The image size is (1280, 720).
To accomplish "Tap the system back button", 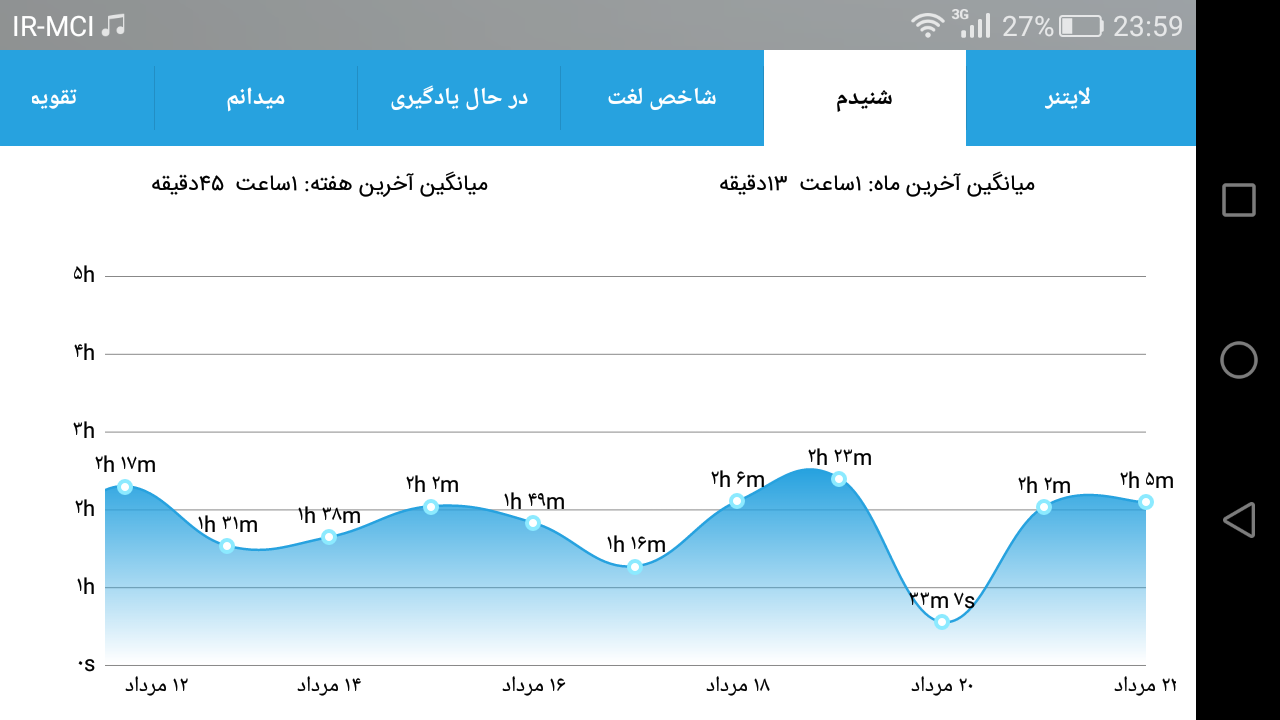I will tap(1239, 520).
